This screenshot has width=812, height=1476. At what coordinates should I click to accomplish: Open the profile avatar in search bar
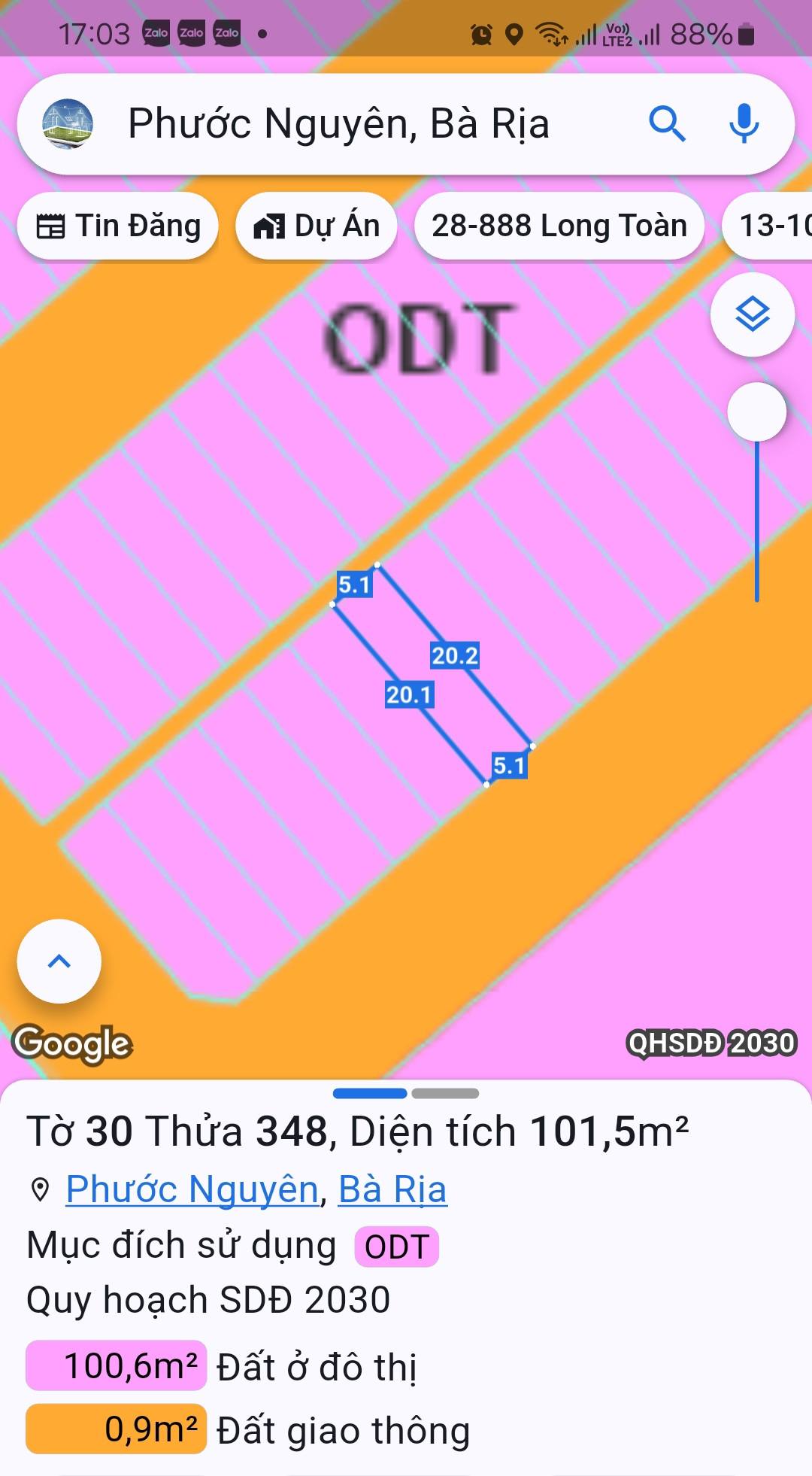point(68,124)
